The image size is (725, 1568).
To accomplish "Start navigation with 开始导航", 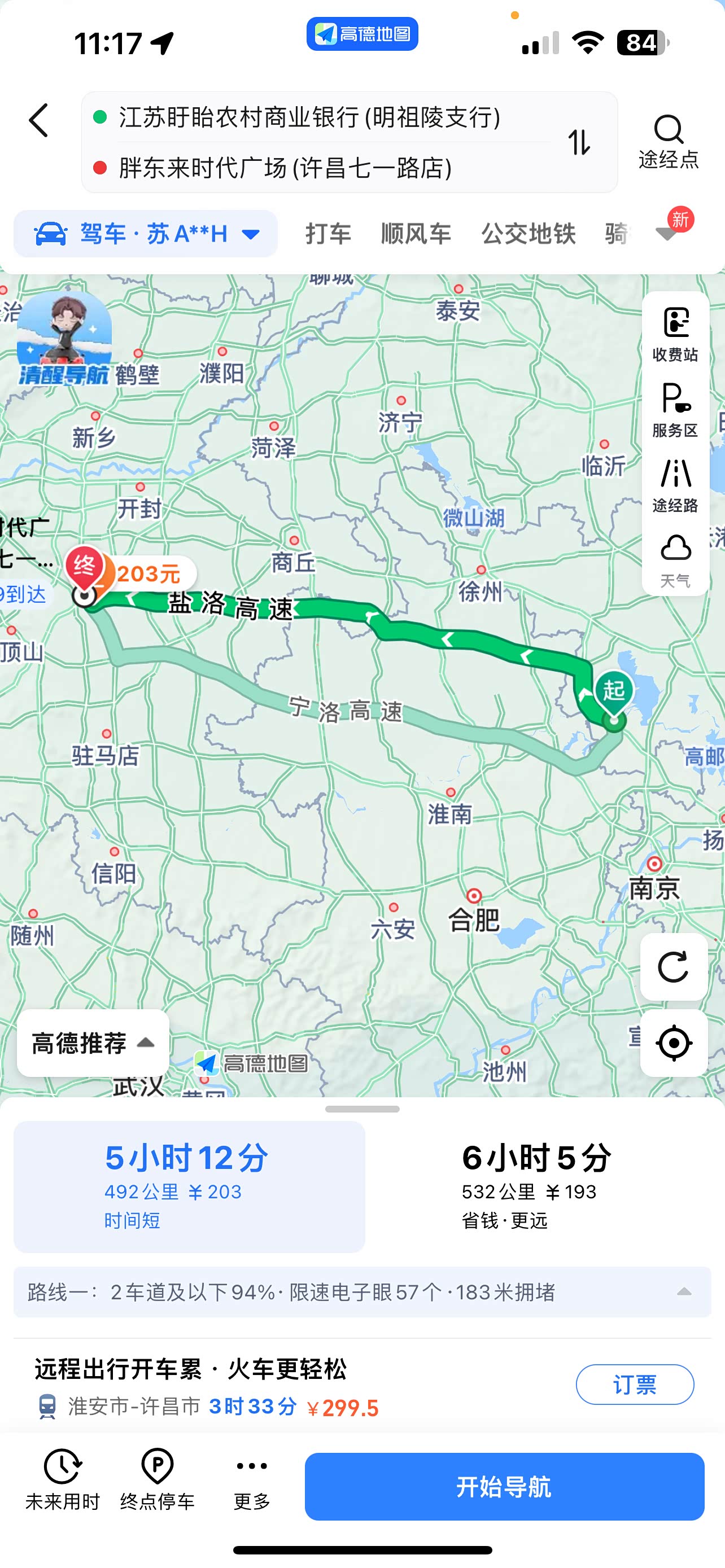I will pyautogui.click(x=504, y=1486).
